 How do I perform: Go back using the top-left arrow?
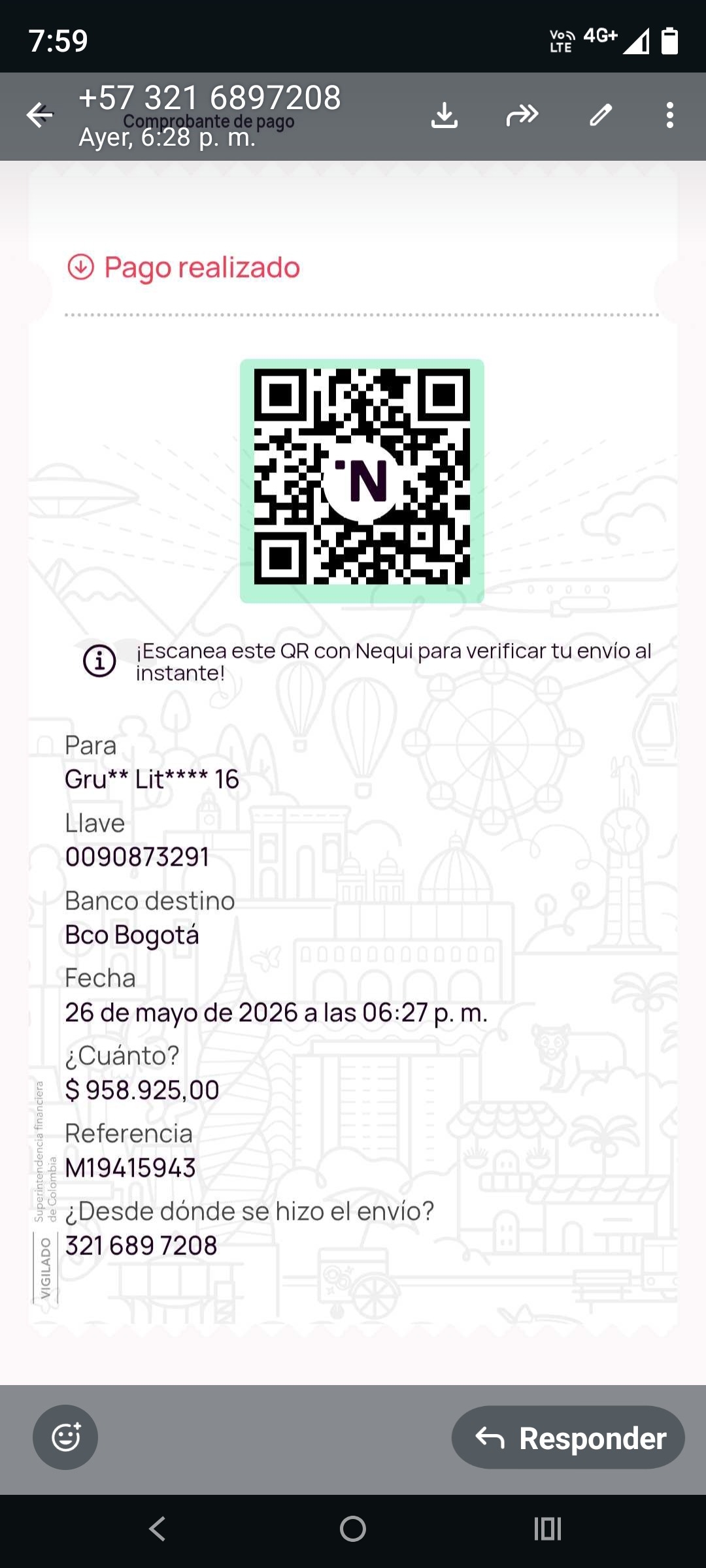pyautogui.click(x=40, y=115)
